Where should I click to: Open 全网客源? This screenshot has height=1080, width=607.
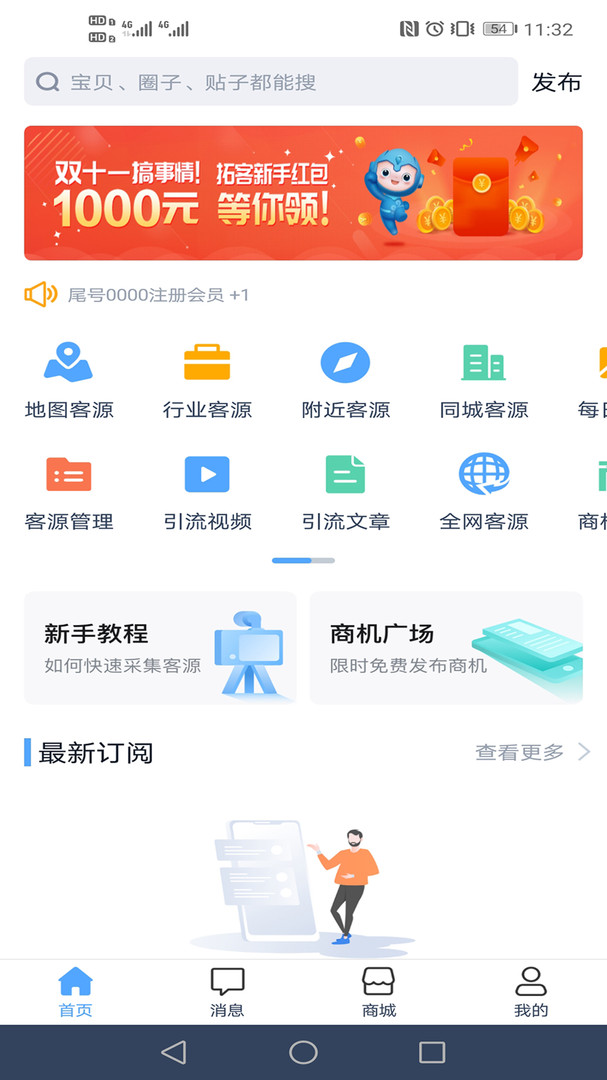(484, 492)
